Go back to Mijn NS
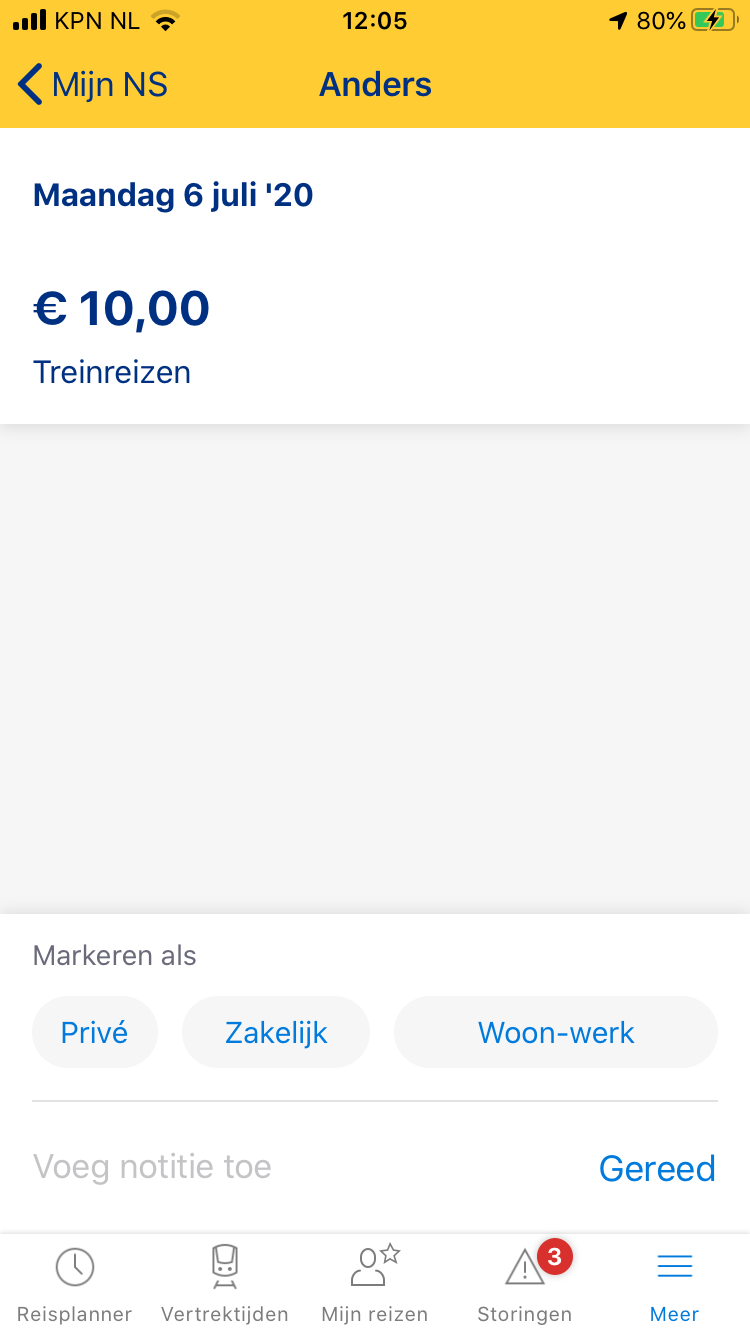Image resolution: width=750 pixels, height=1334 pixels. coord(93,85)
